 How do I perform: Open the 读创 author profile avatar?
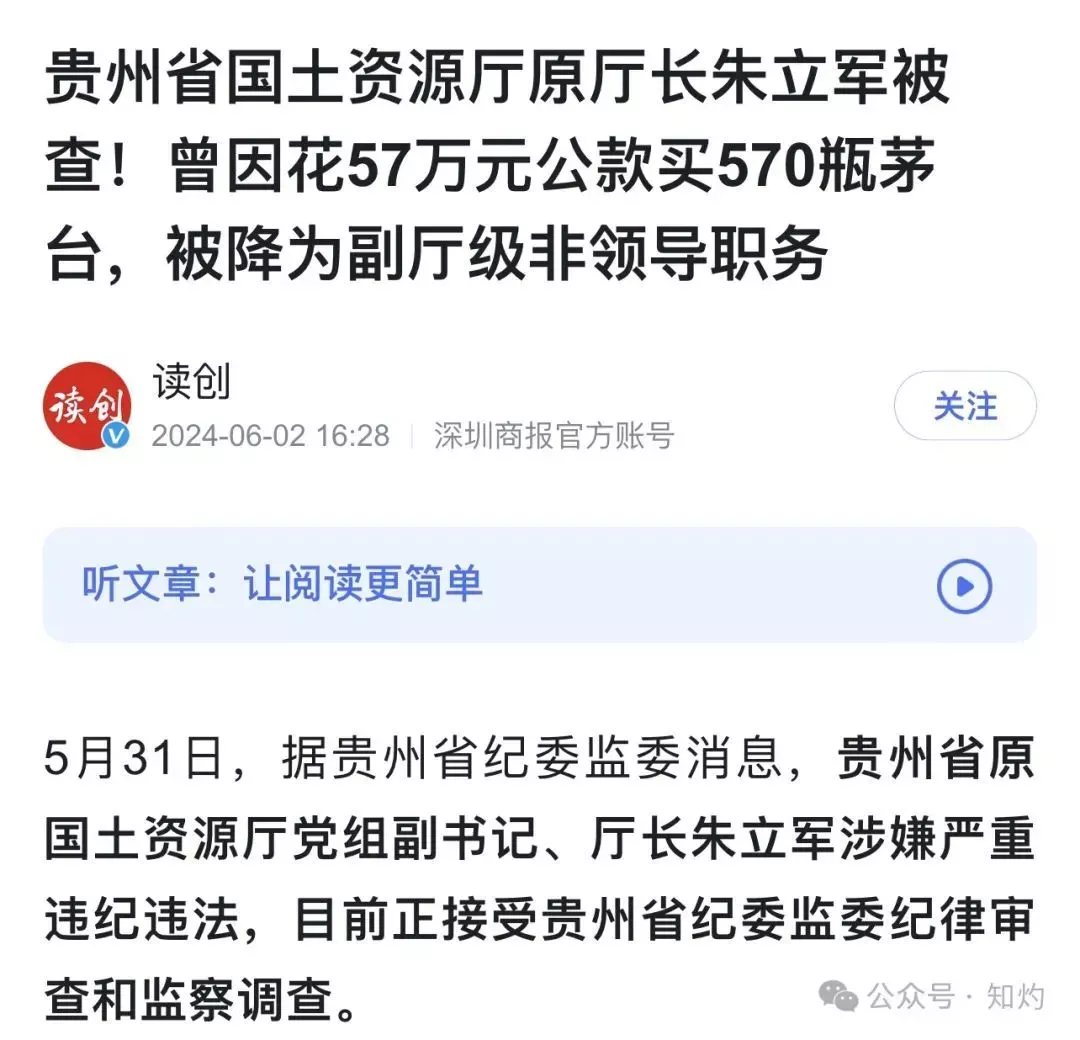pyautogui.click(x=87, y=406)
